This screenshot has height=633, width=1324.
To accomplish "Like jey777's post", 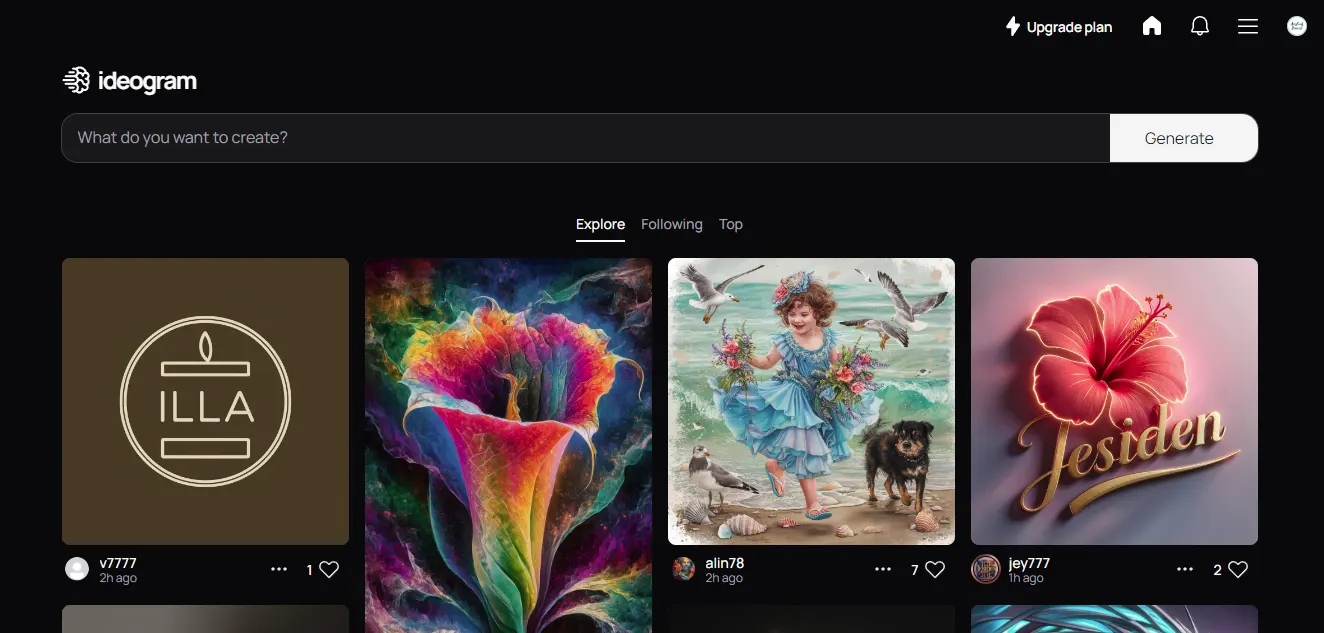I will (1238, 570).
